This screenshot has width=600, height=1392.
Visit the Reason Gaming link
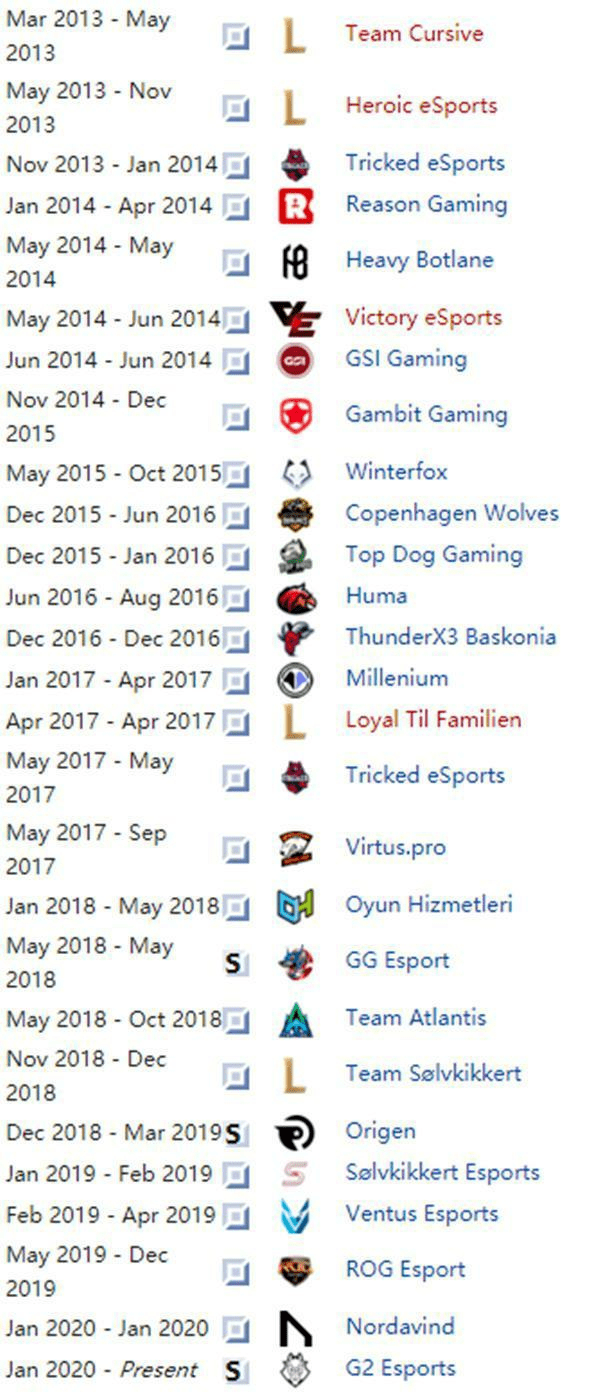click(426, 204)
